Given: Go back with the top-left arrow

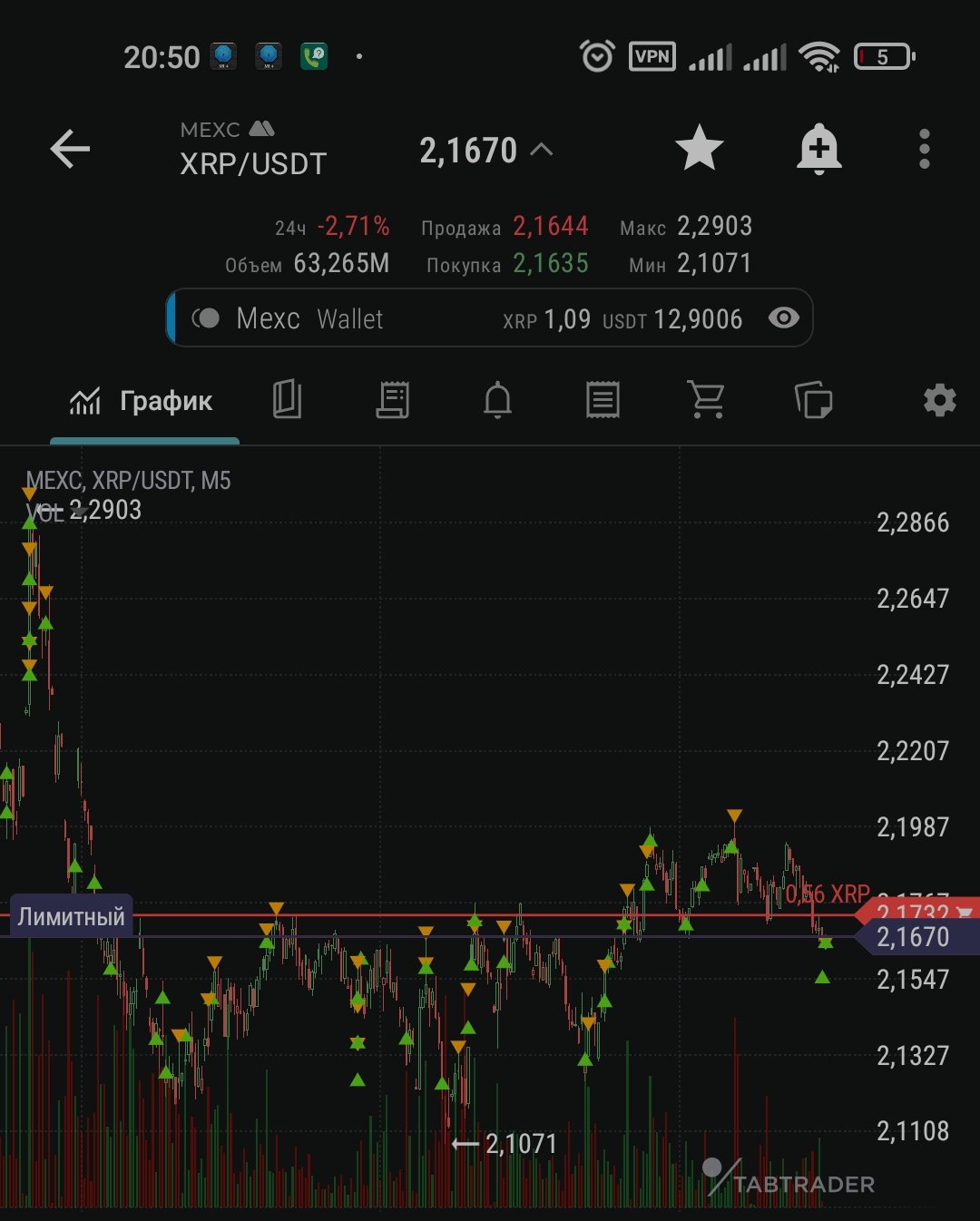Looking at the screenshot, I should [x=70, y=149].
